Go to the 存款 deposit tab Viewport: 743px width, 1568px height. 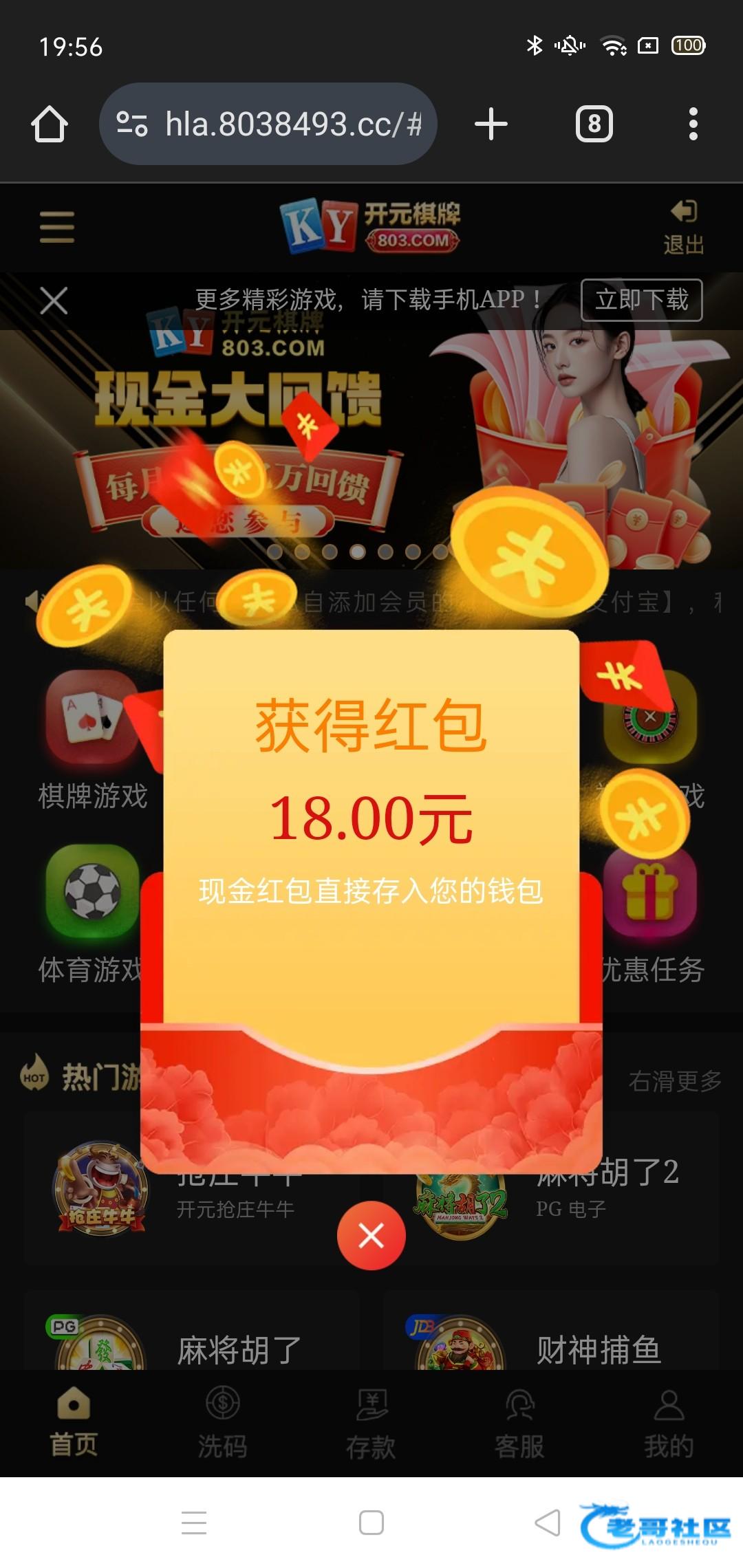(371, 1422)
